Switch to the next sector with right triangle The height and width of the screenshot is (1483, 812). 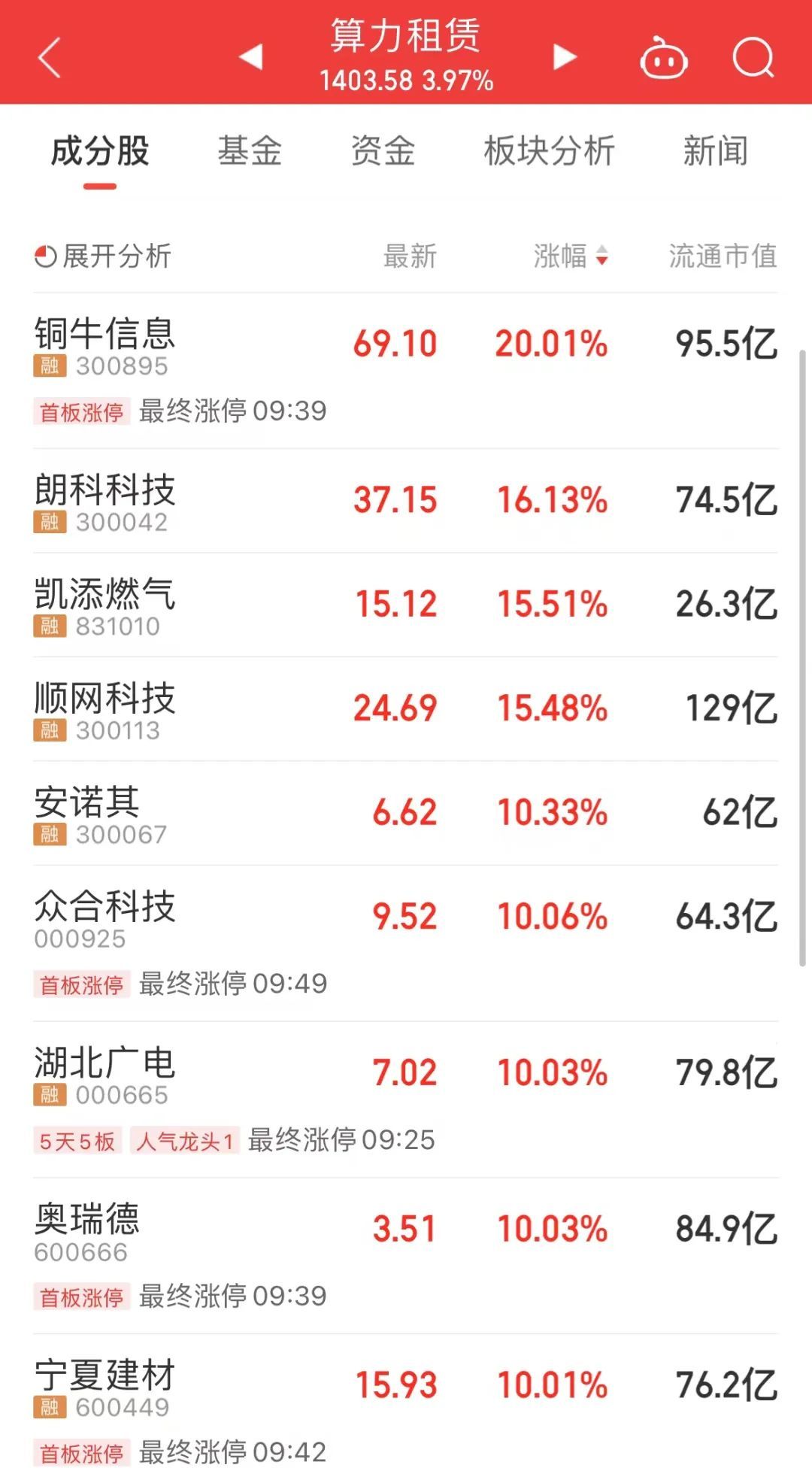click(x=565, y=56)
